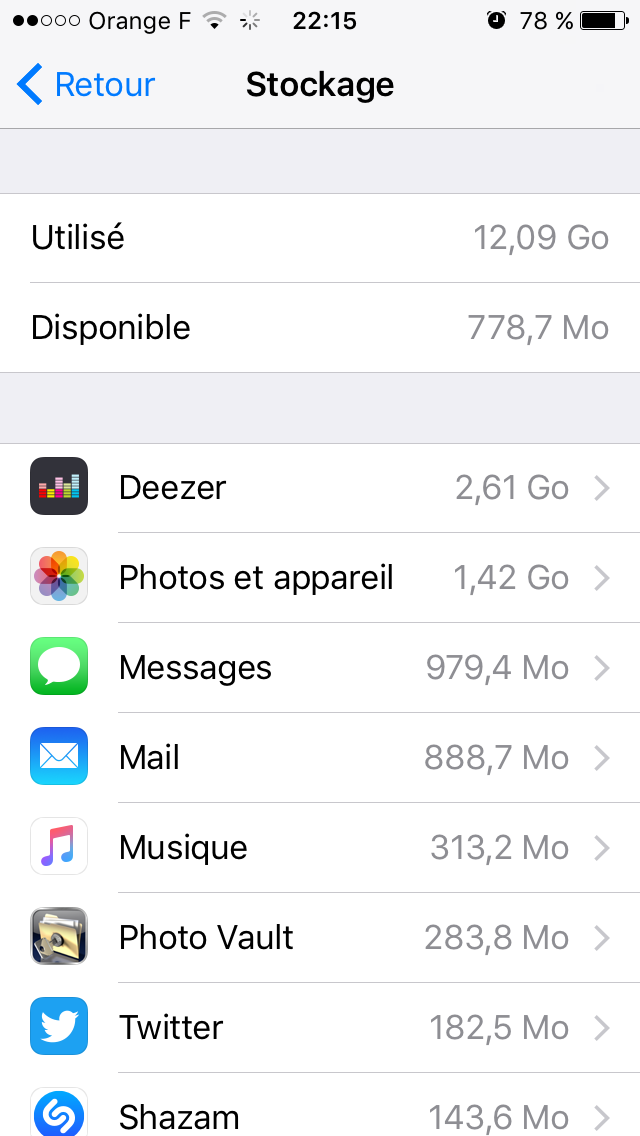Open the Shazam storage row

(x=320, y=1112)
